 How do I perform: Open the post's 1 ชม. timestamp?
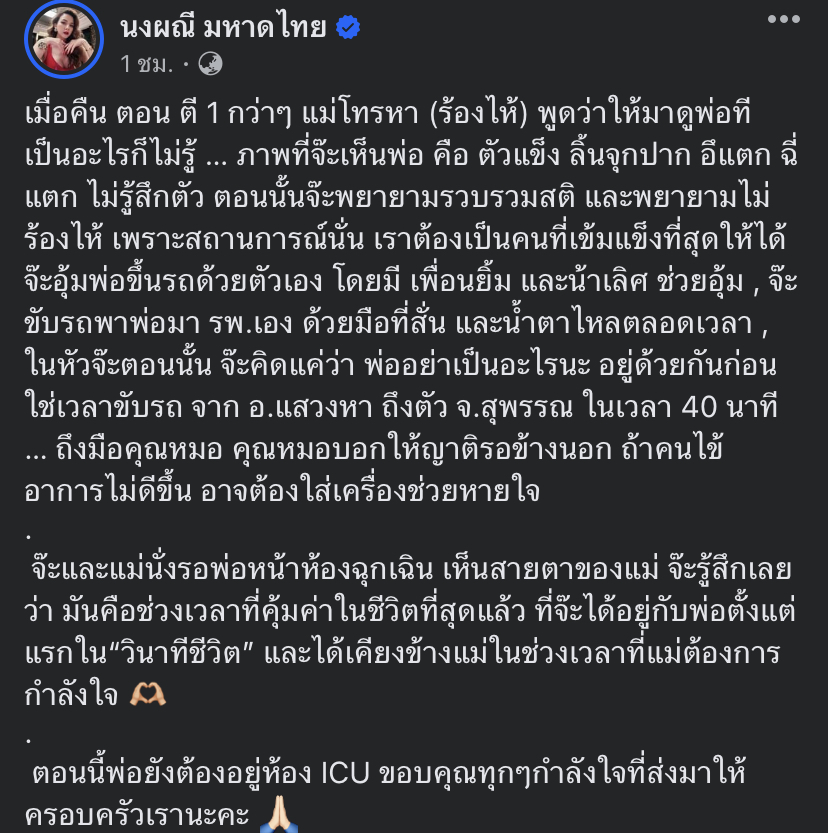pyautogui.click(x=147, y=64)
